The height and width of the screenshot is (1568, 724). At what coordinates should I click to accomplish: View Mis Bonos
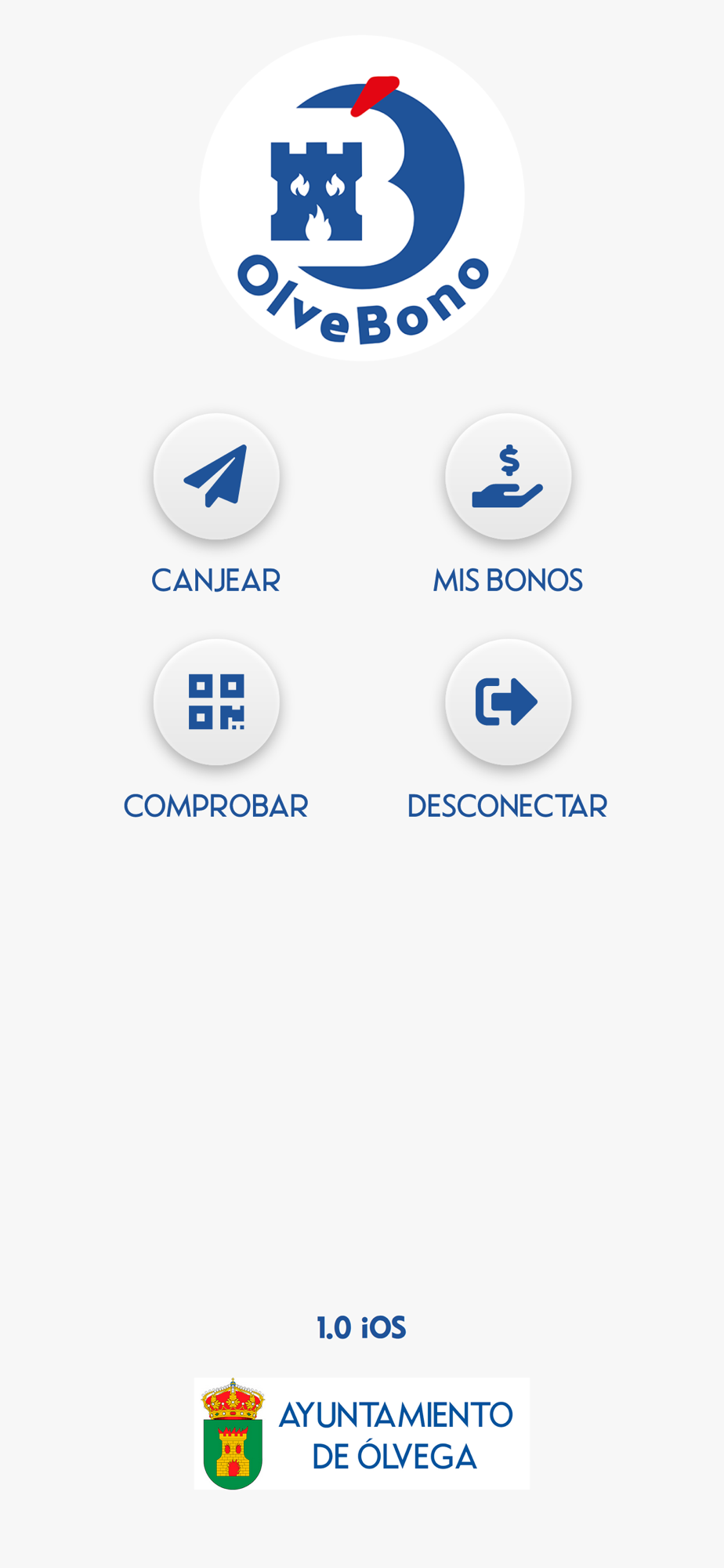pos(508,476)
